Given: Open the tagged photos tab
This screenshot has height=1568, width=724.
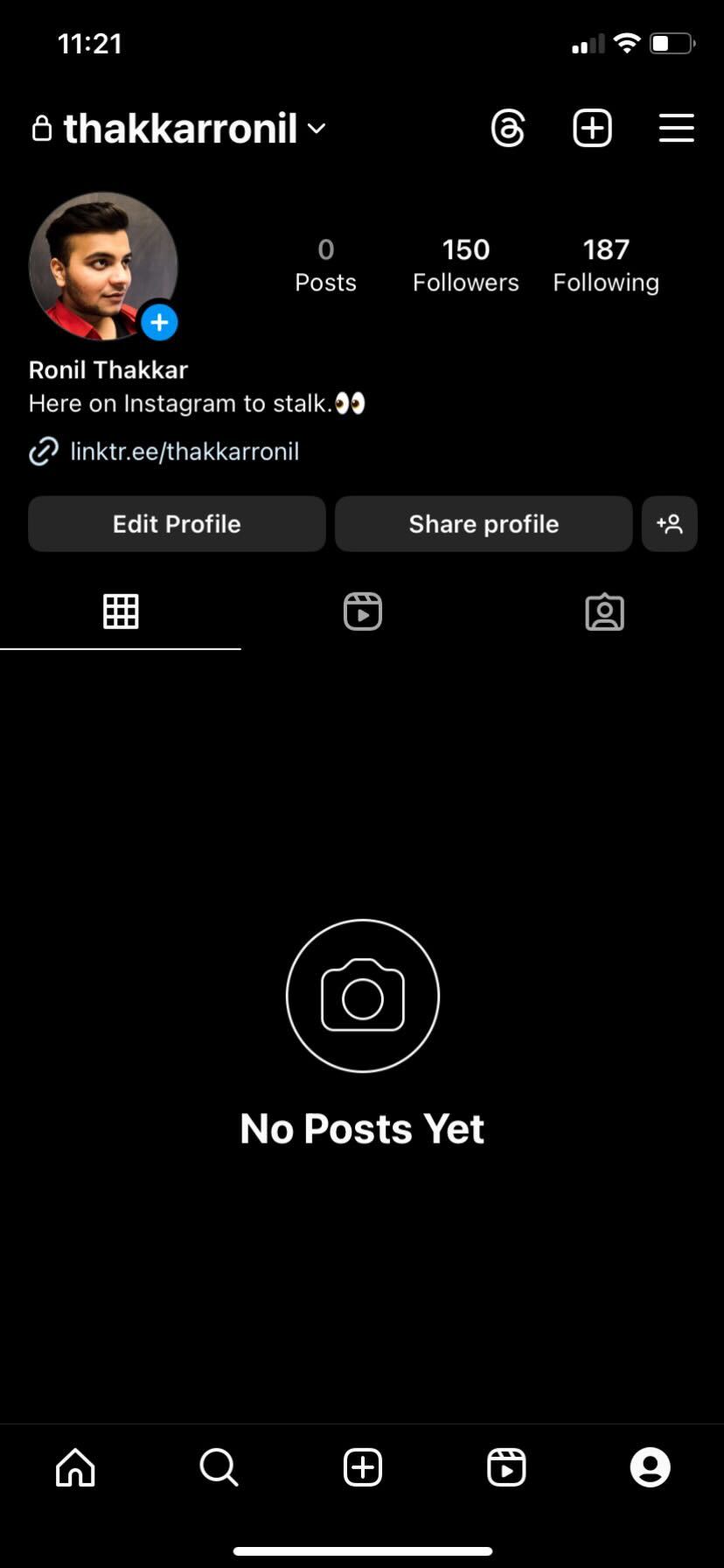Looking at the screenshot, I should point(604,611).
